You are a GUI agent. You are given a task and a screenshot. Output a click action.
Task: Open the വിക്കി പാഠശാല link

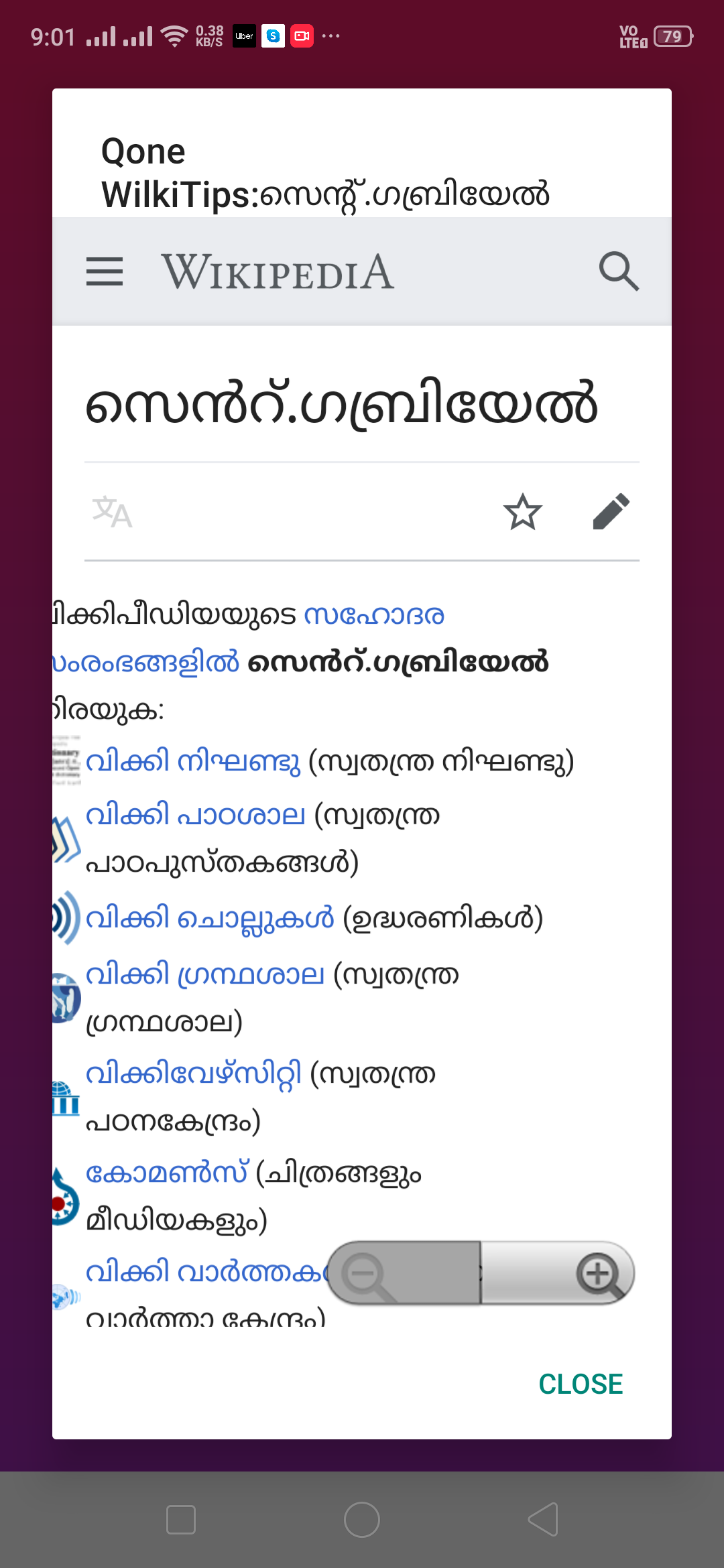195,815
